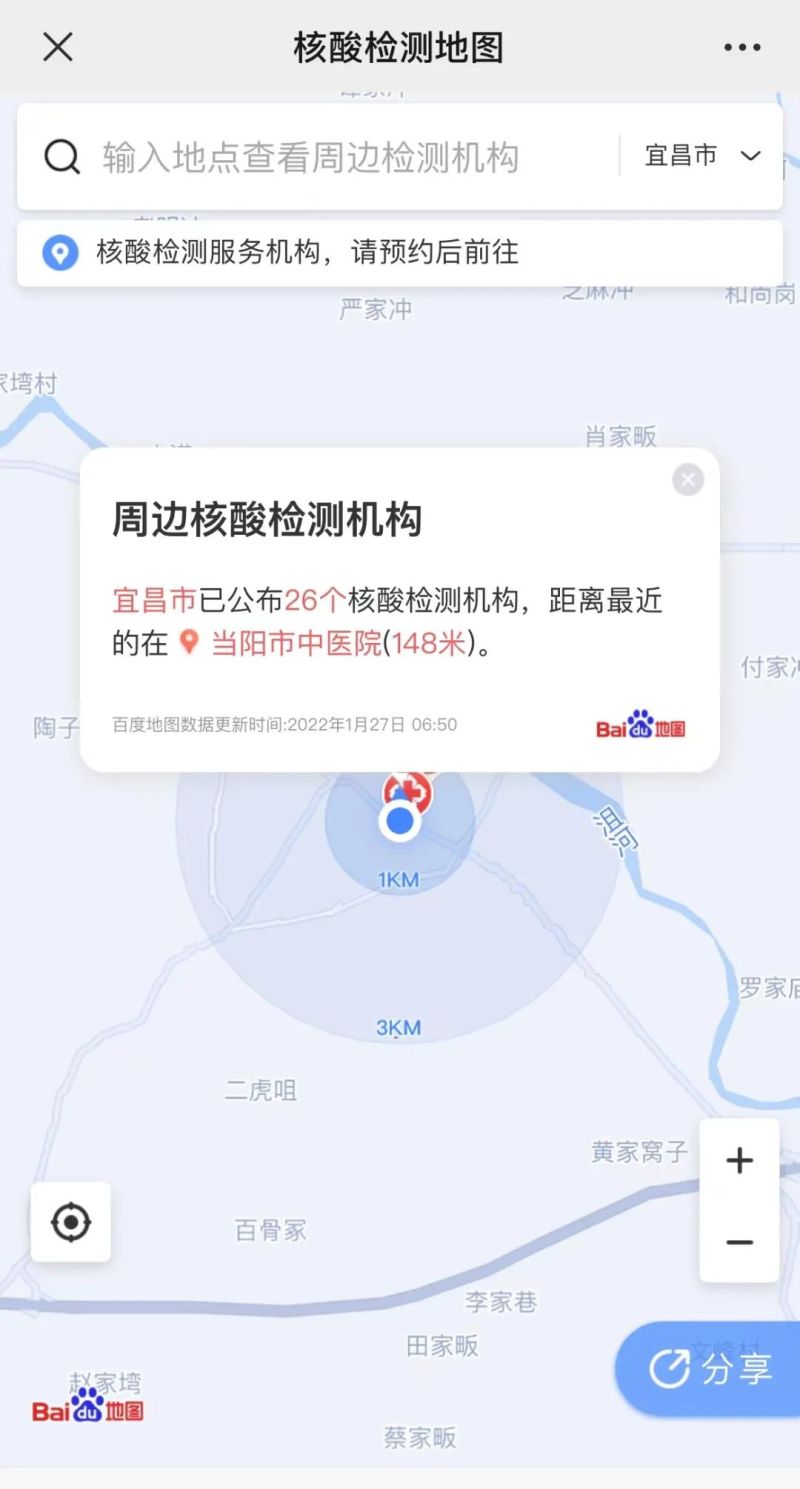Screen dimensions: 800x1489
Task: Recenter map on my current location
Action: click(71, 1222)
